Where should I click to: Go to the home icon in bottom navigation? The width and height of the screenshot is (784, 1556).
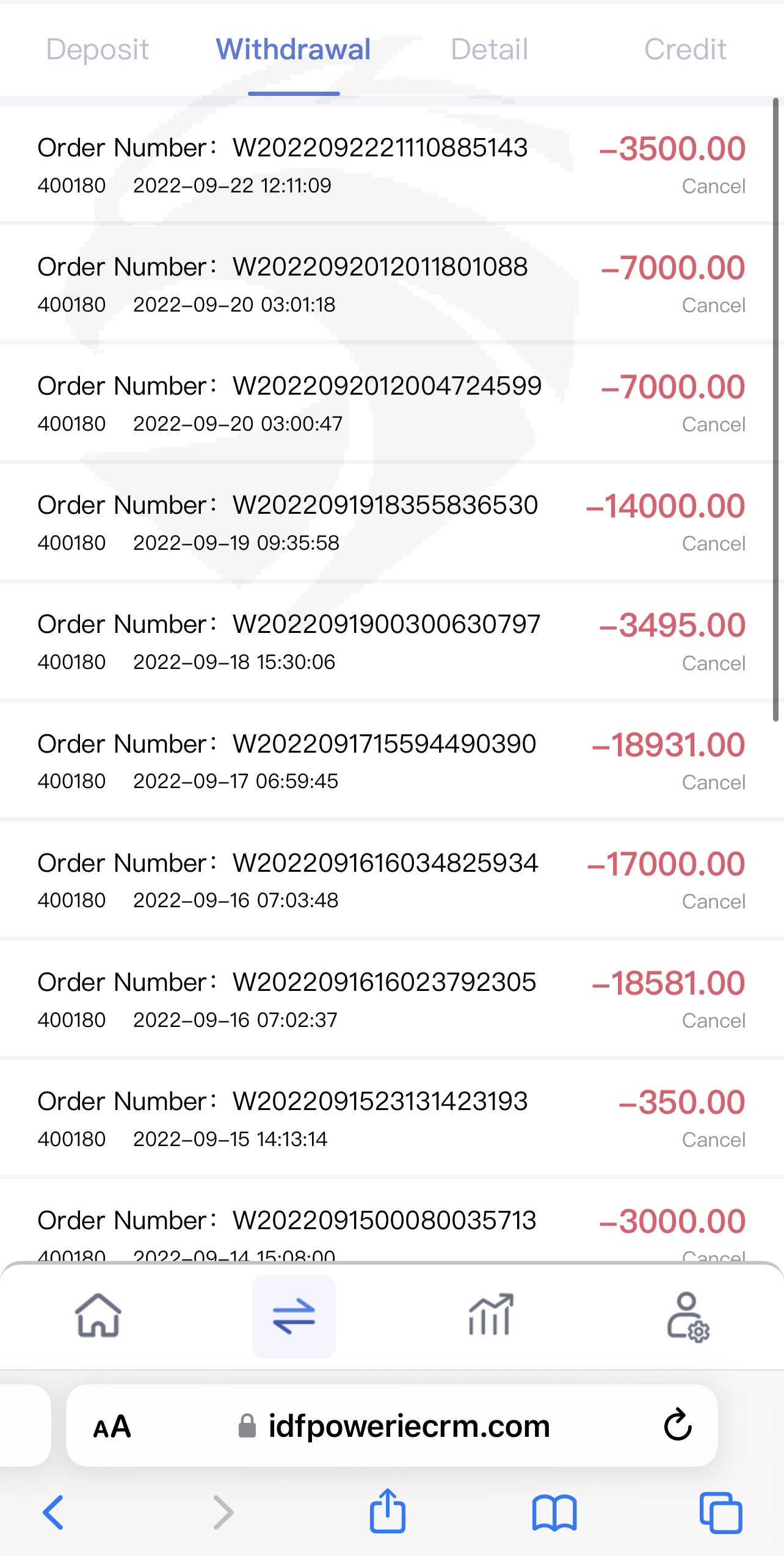pos(98,1315)
